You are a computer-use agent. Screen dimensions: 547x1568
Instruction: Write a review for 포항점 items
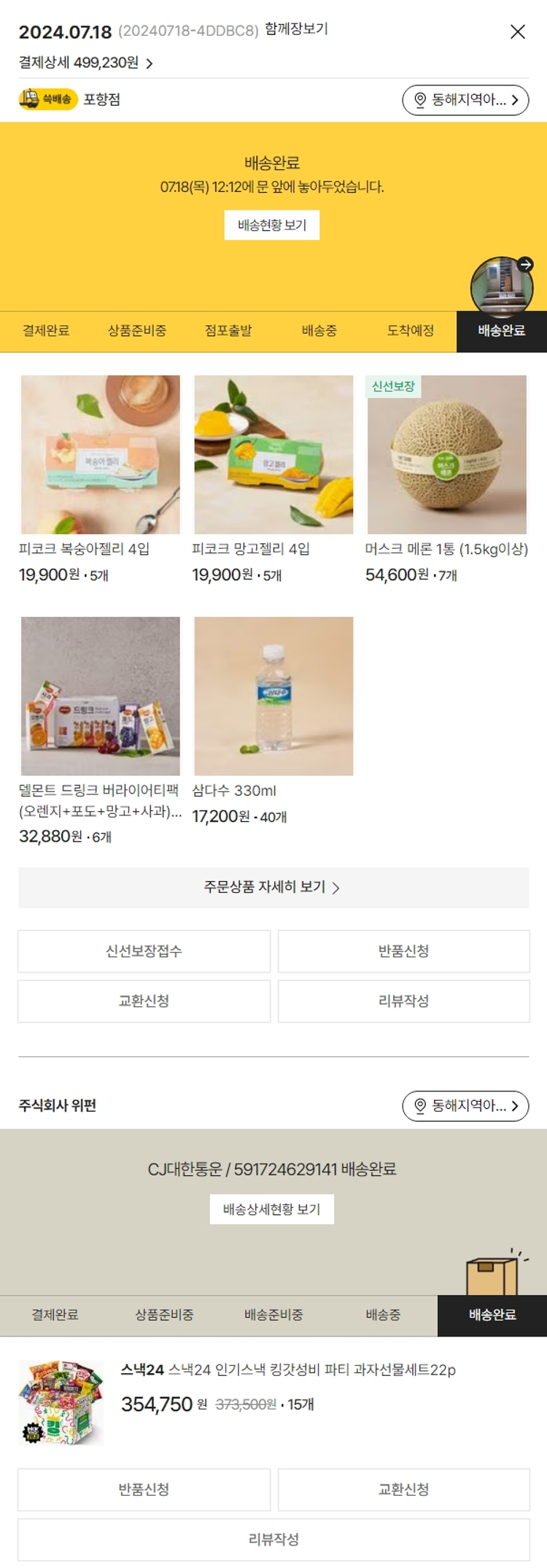[403, 1000]
